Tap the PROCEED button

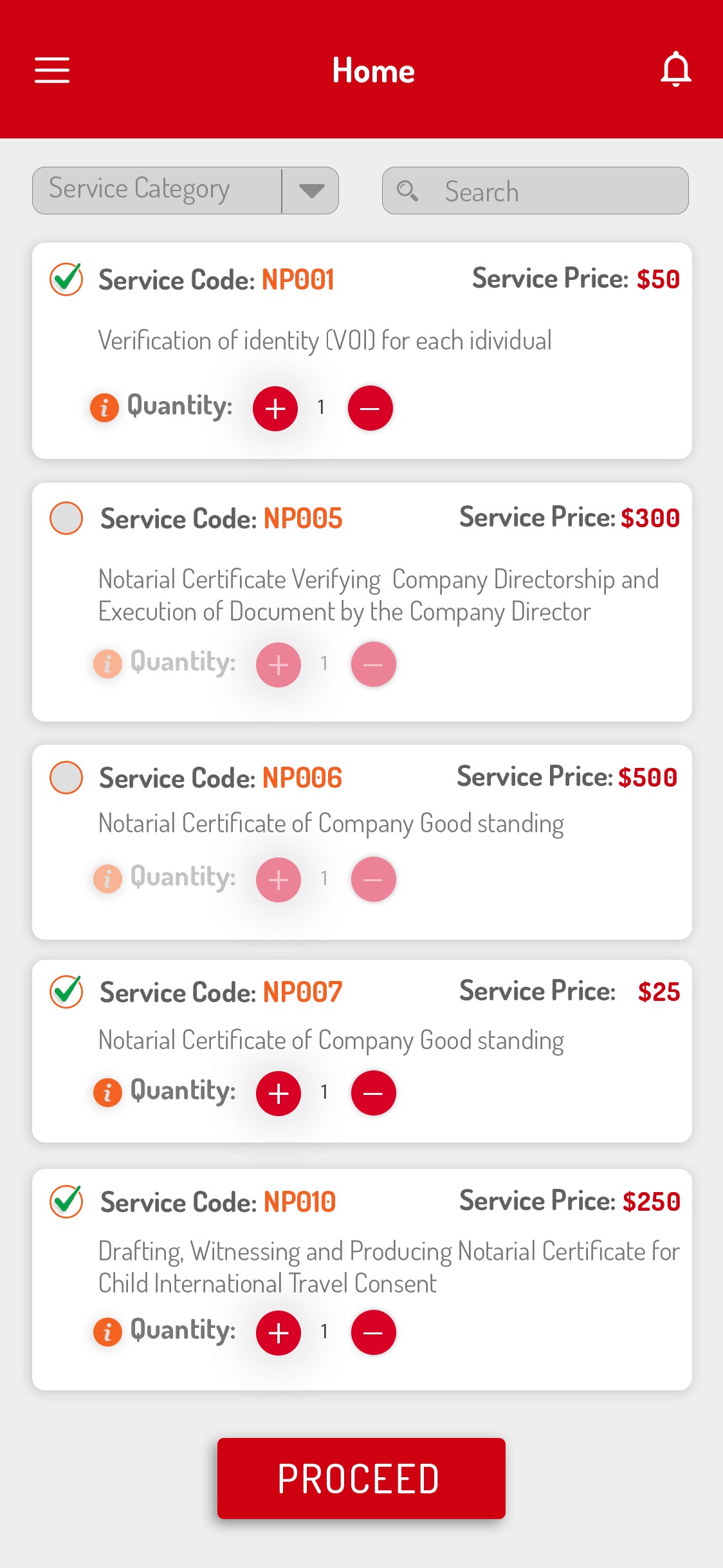tap(361, 1479)
